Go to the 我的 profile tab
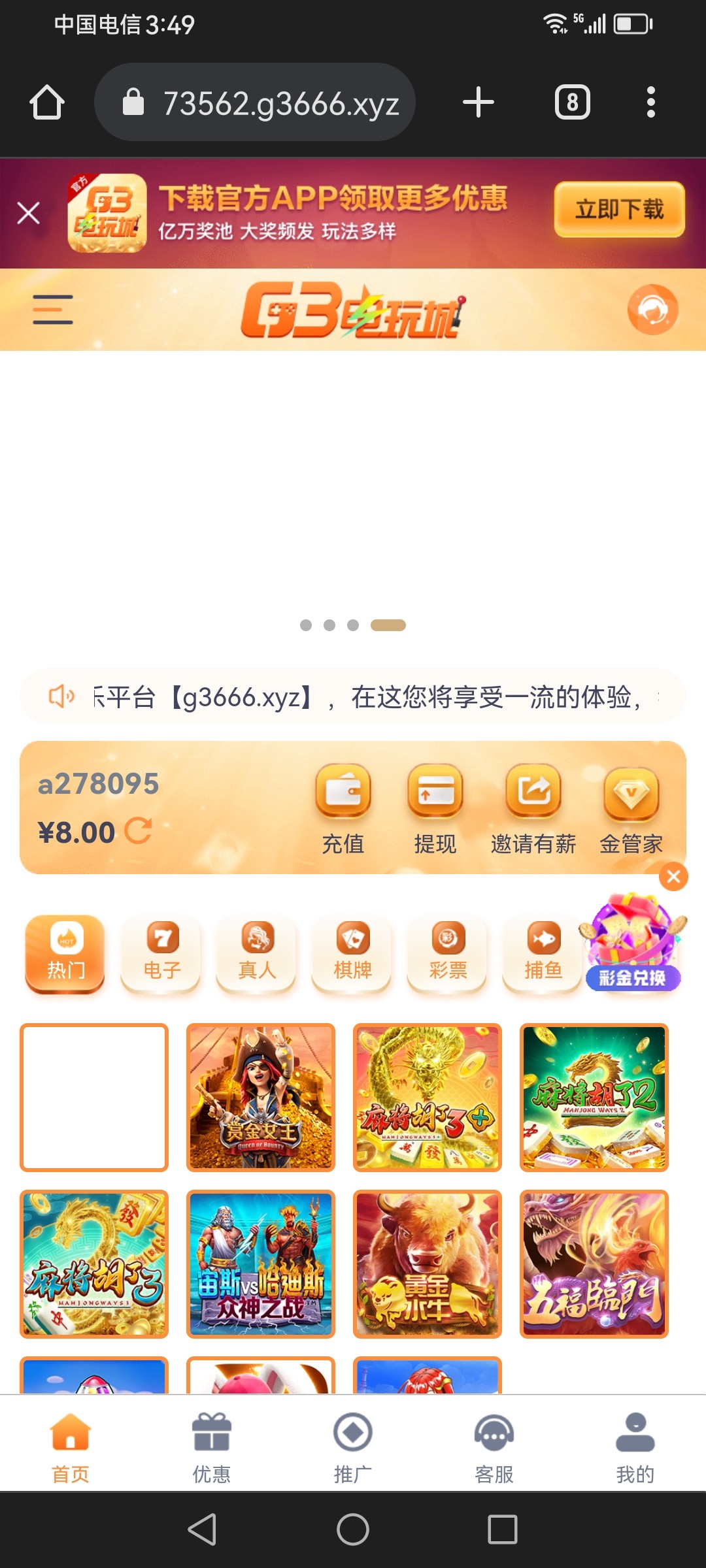 coord(635,1446)
